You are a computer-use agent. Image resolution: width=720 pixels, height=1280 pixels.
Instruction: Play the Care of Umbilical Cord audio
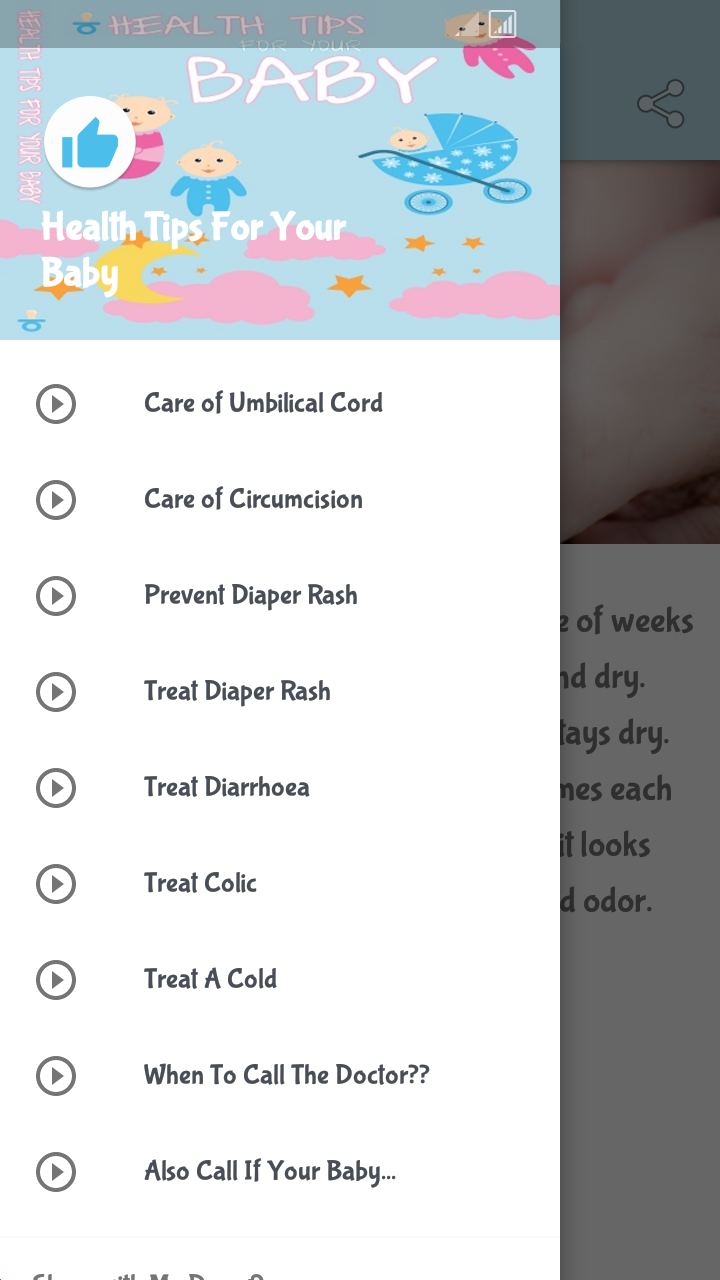(x=56, y=404)
